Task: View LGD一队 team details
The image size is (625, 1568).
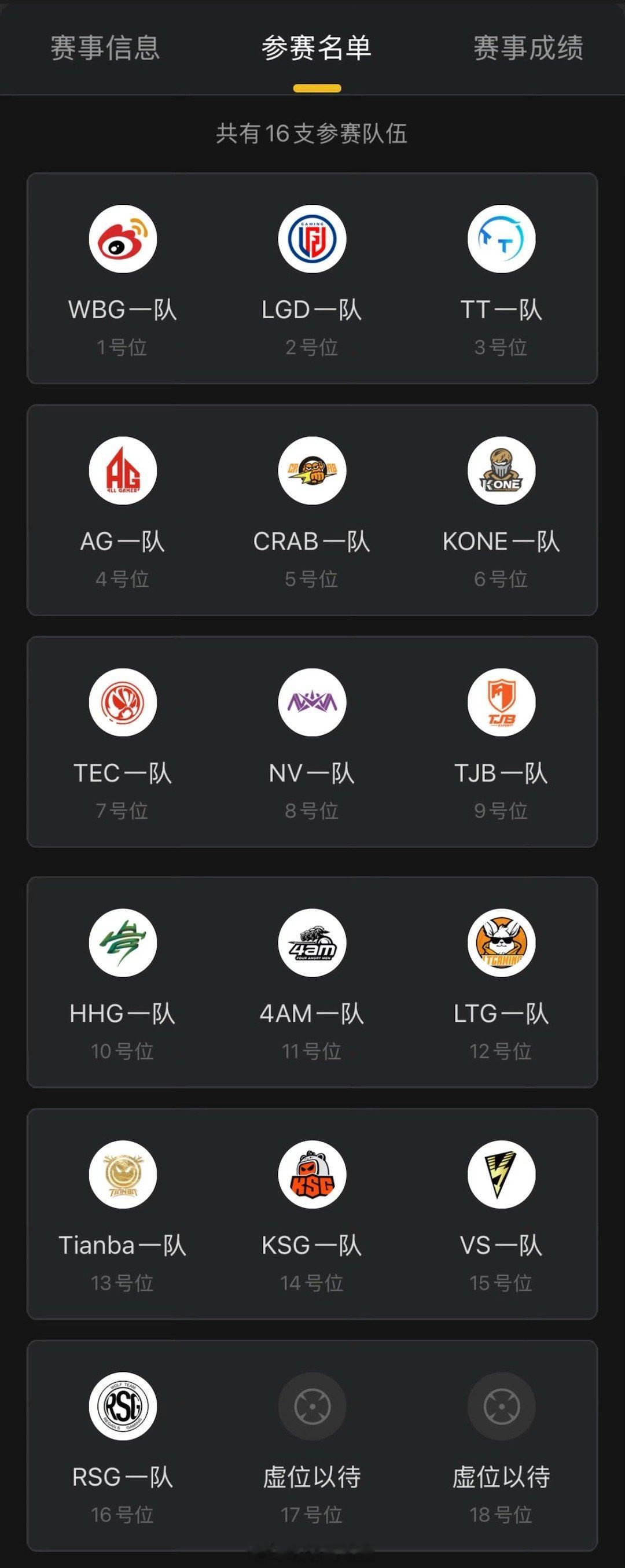Action: pos(312,239)
